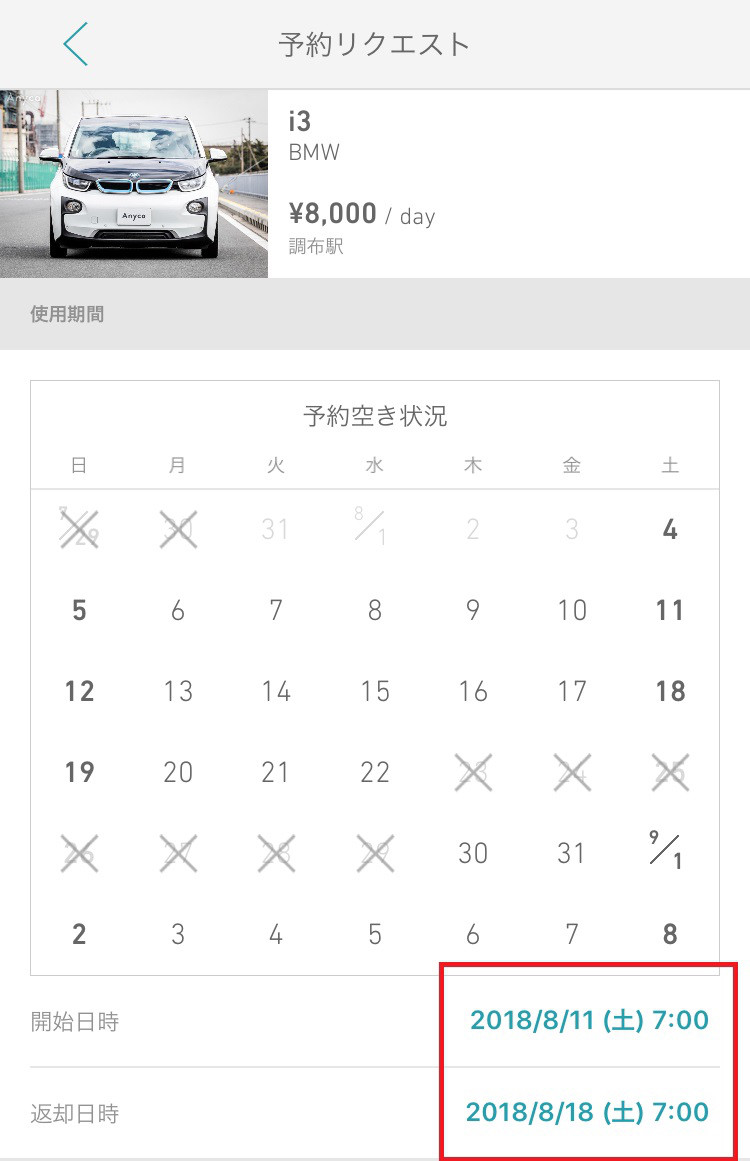This screenshot has height=1161, width=750.
Task: Select August 31 on the calendar
Action: pos(571,853)
